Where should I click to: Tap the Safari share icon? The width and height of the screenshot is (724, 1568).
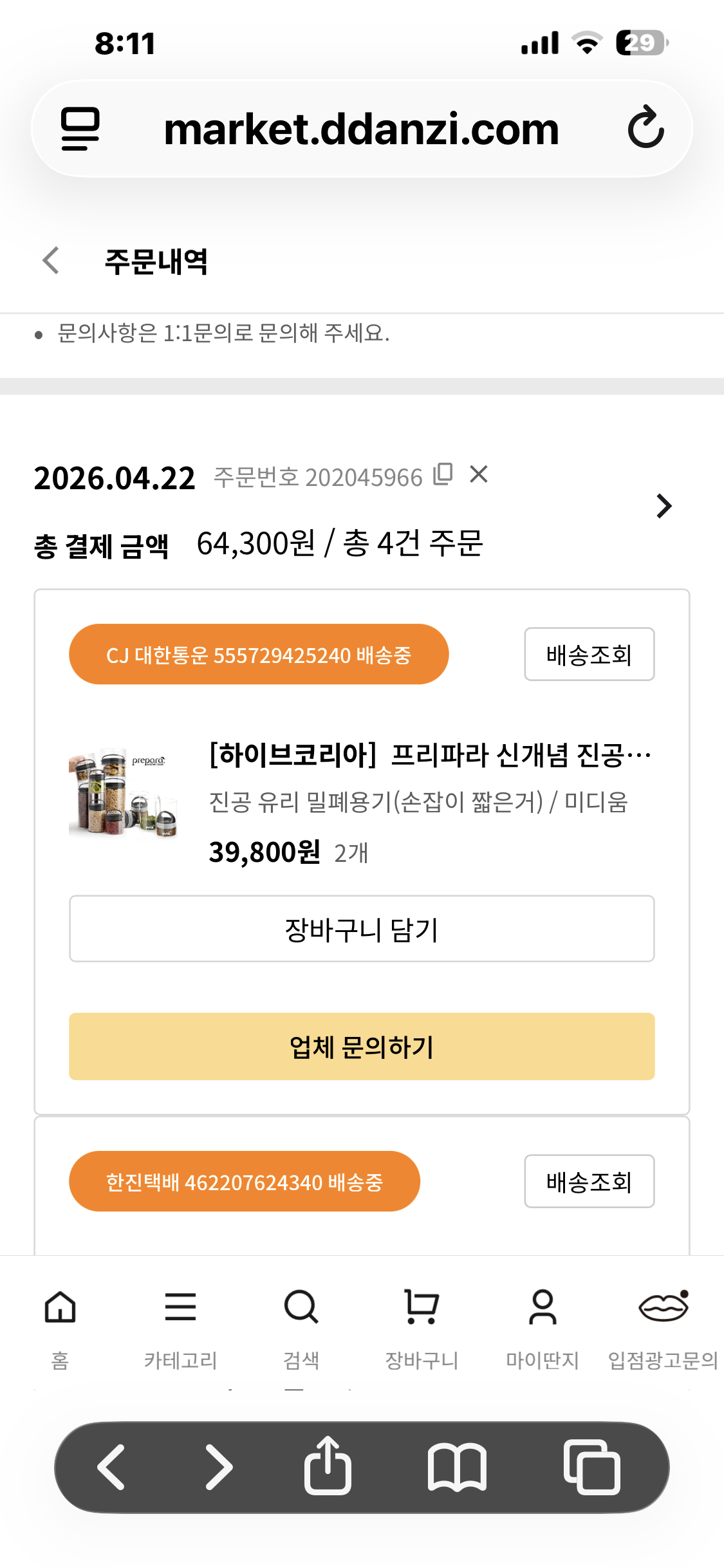pos(330,1467)
